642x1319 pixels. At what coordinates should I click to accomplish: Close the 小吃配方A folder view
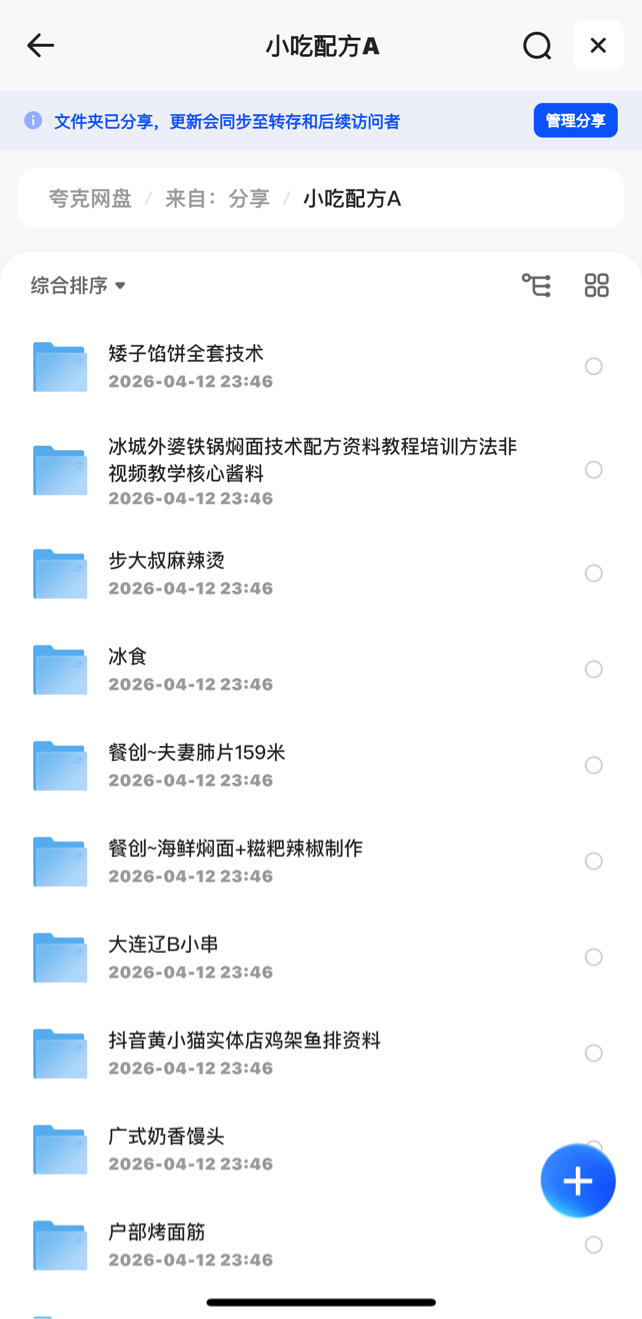pos(598,46)
